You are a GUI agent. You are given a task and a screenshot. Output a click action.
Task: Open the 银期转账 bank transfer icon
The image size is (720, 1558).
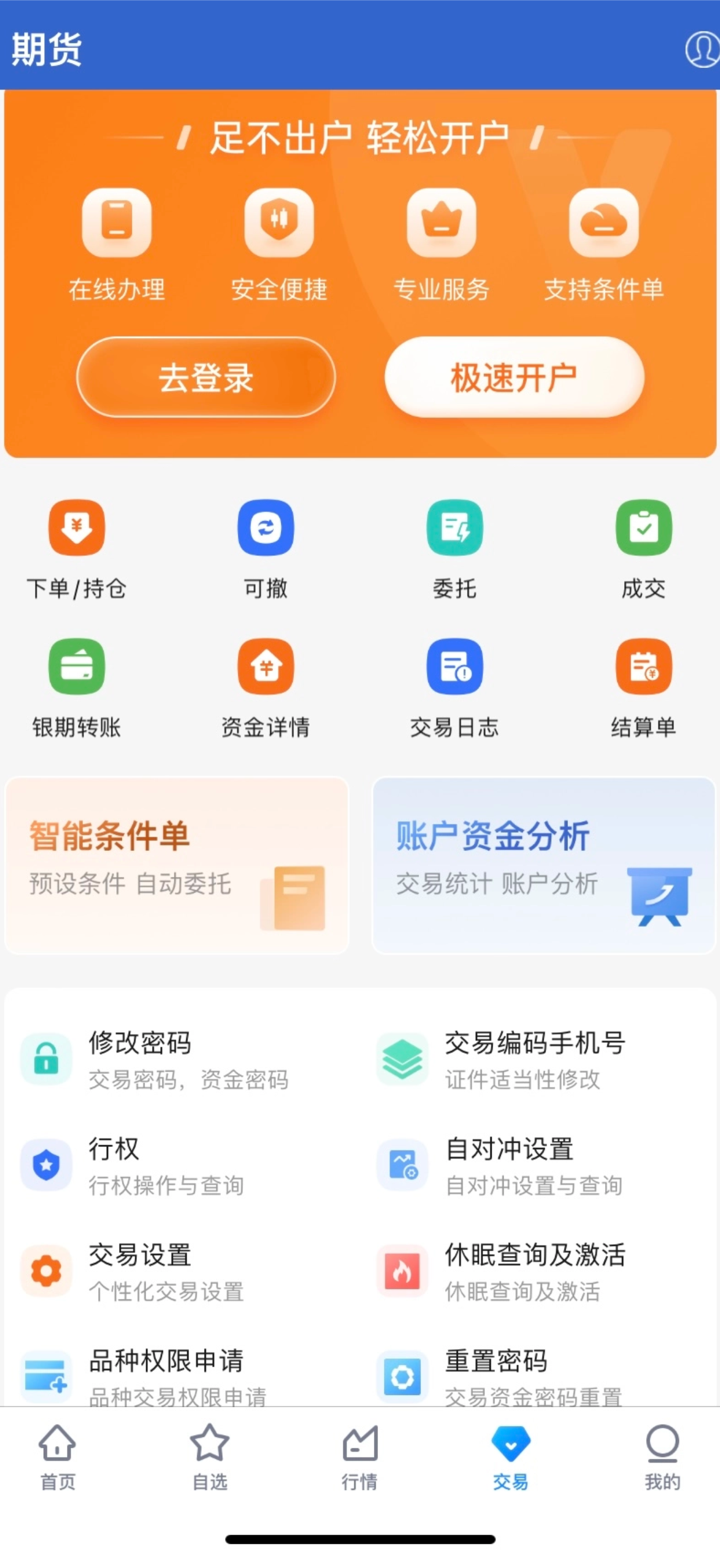tap(77, 685)
